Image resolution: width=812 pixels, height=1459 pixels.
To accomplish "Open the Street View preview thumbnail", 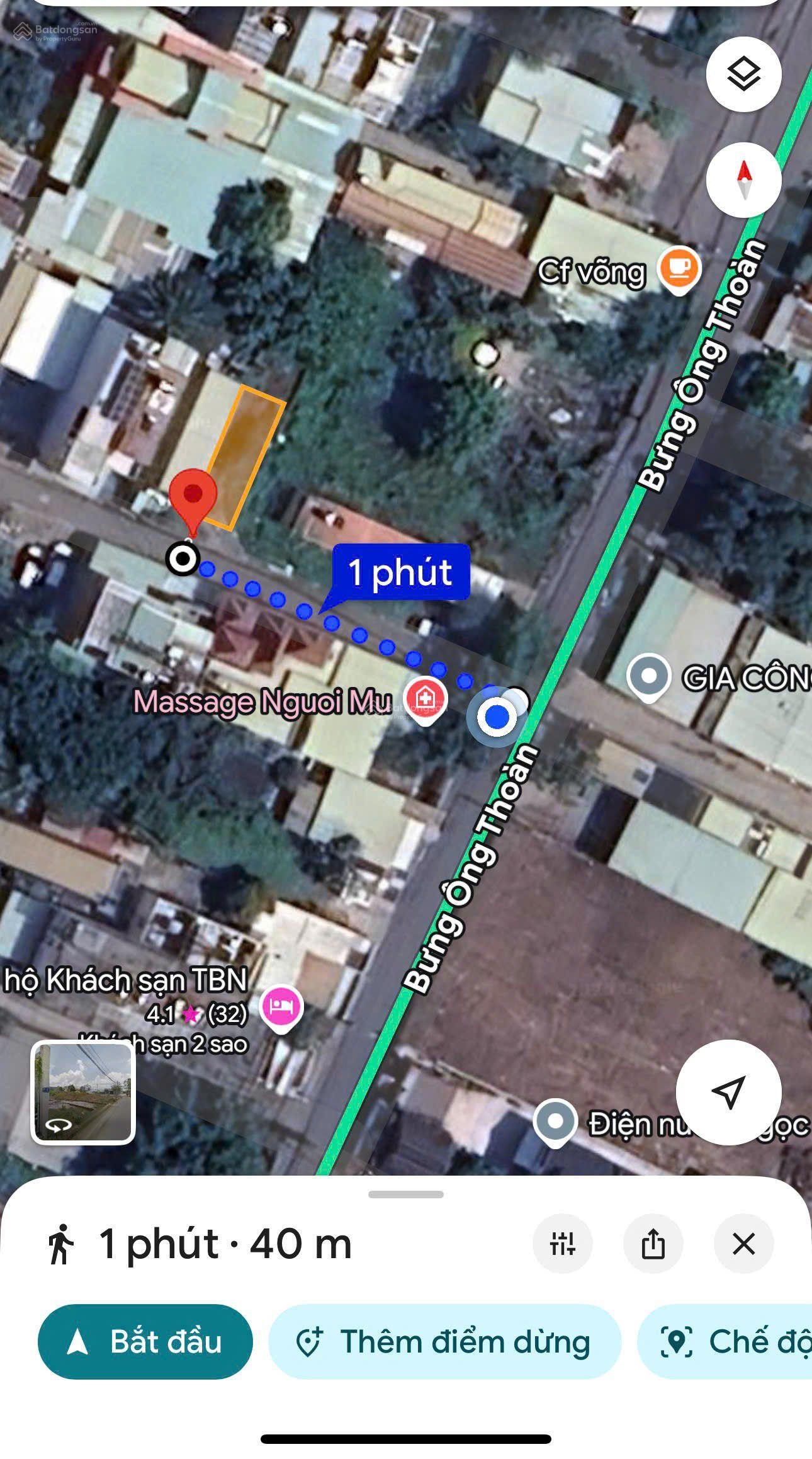I will tap(83, 1092).
